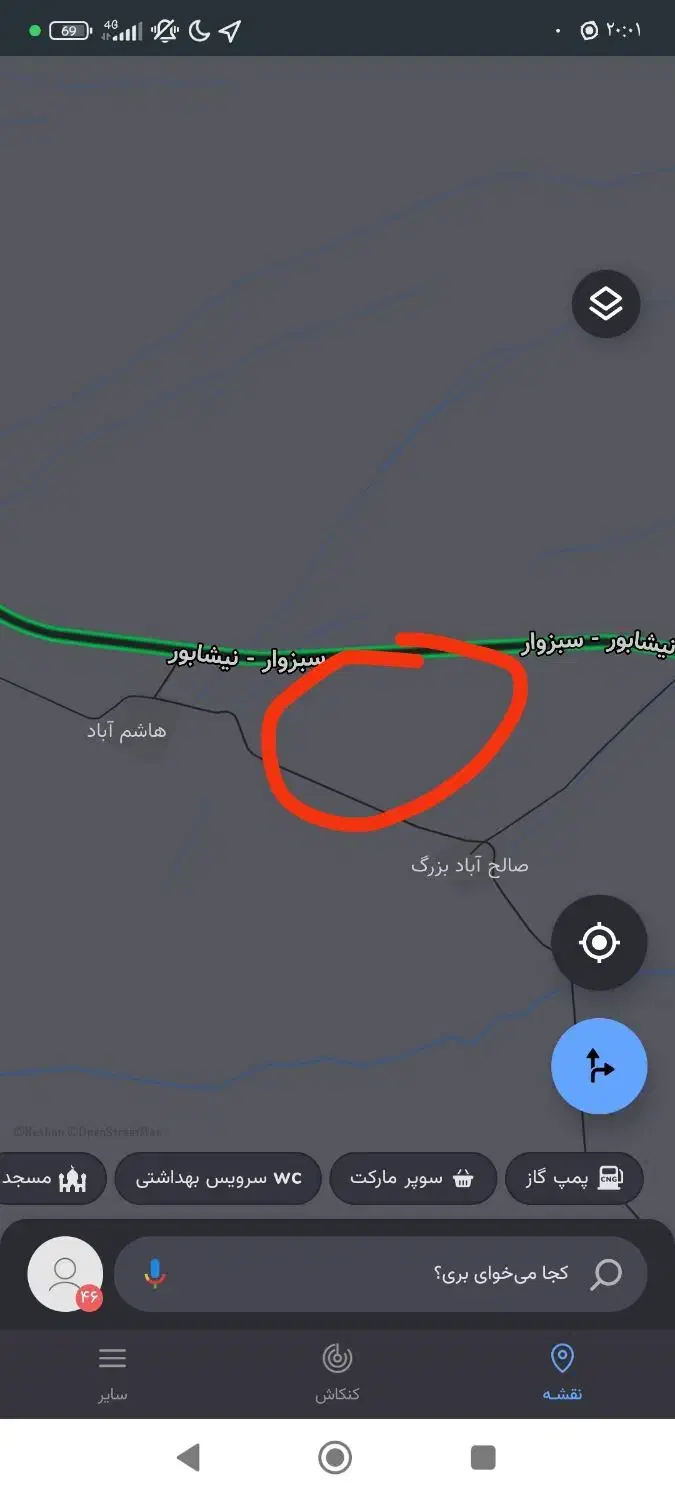
Task: Switch to the کنکاش tab
Action: [337, 1372]
